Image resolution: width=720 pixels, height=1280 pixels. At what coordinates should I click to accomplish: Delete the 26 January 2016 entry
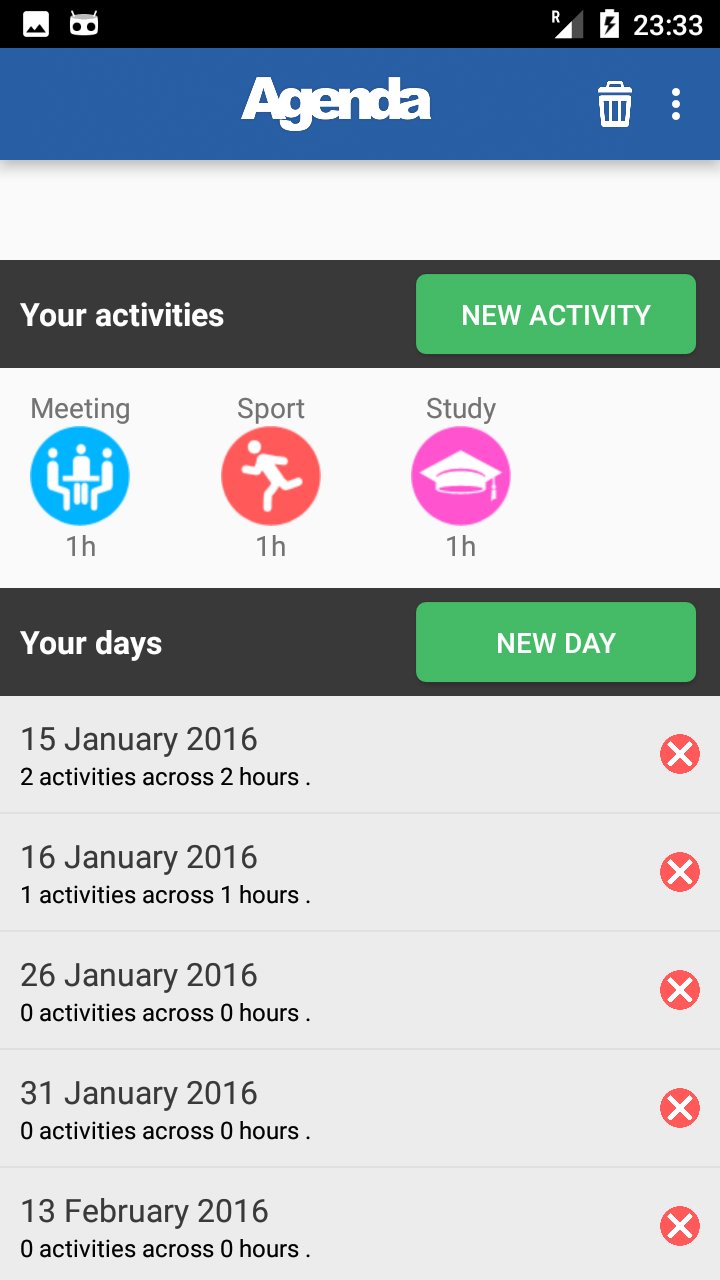680,990
